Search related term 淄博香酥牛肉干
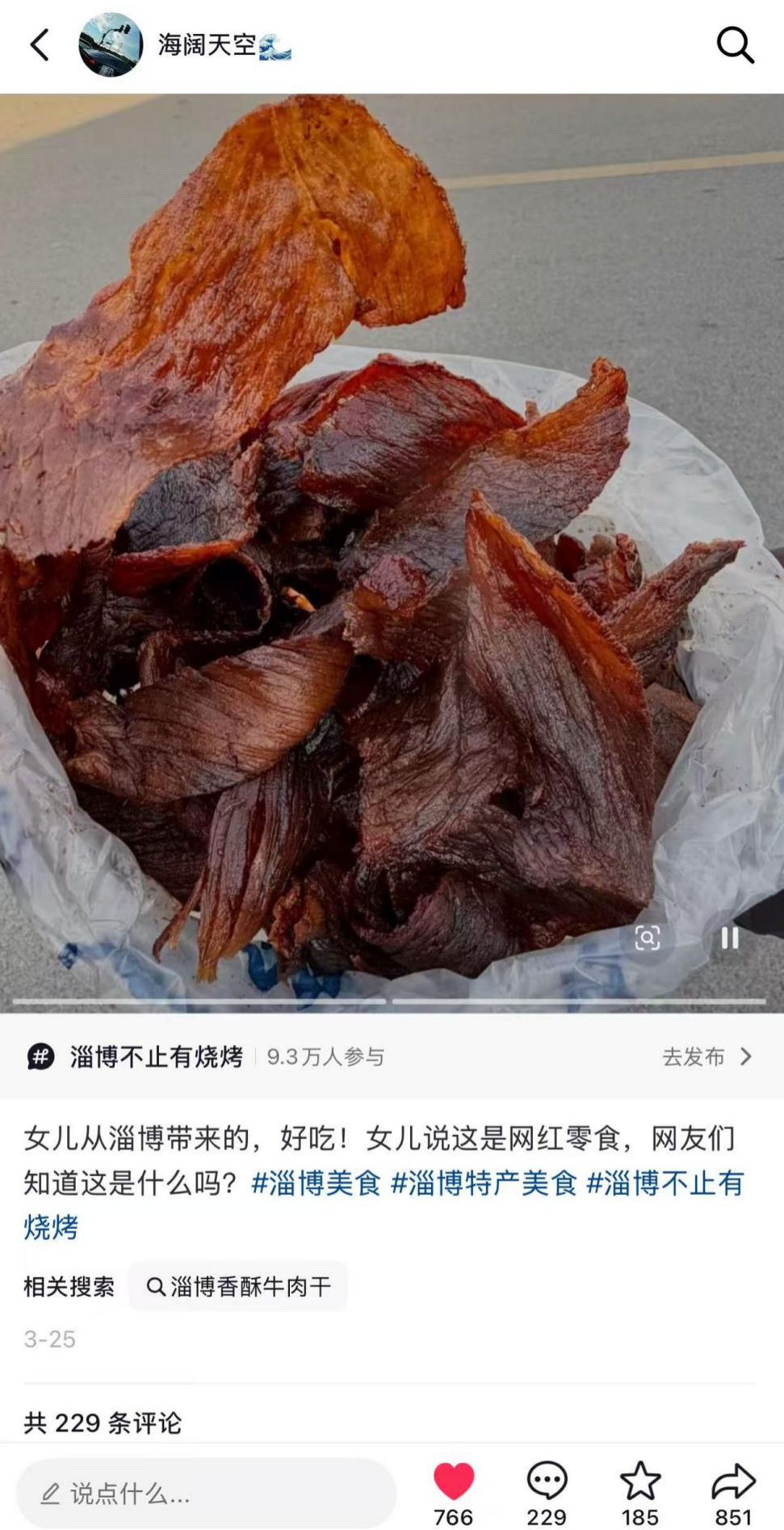 tap(239, 1286)
